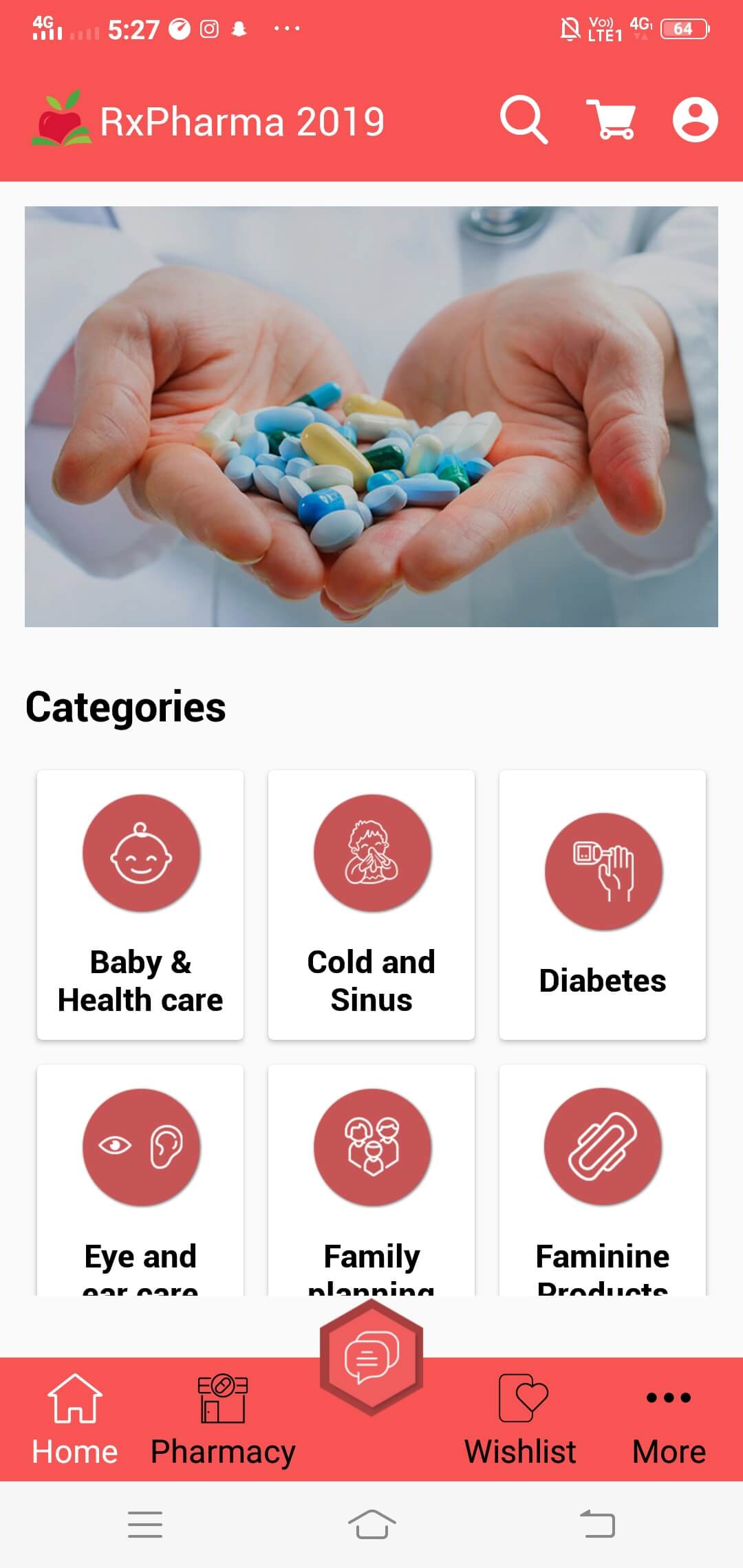Tap the pills banner image

(x=371, y=417)
